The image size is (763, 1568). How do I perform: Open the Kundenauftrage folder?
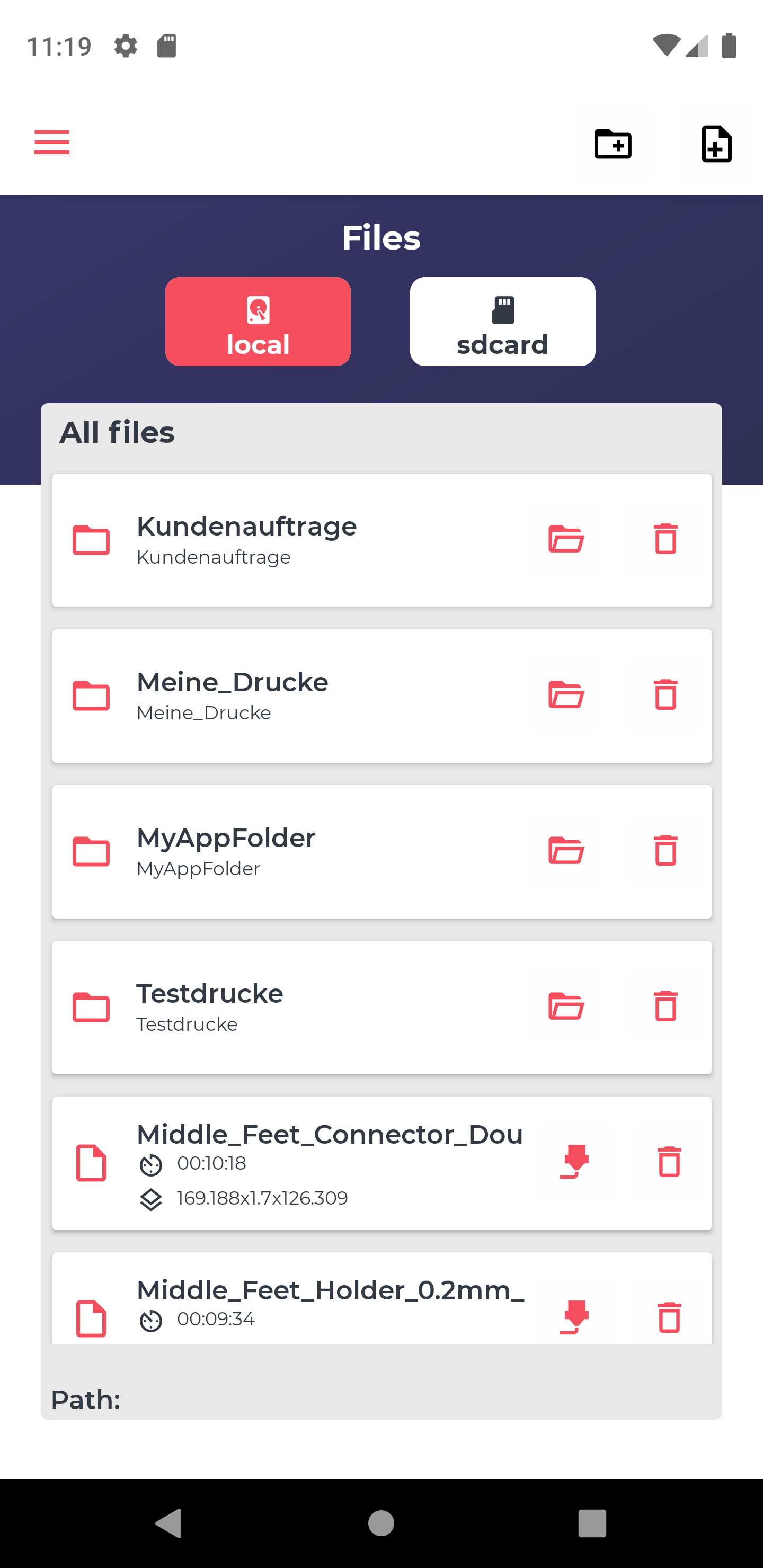pos(566,539)
